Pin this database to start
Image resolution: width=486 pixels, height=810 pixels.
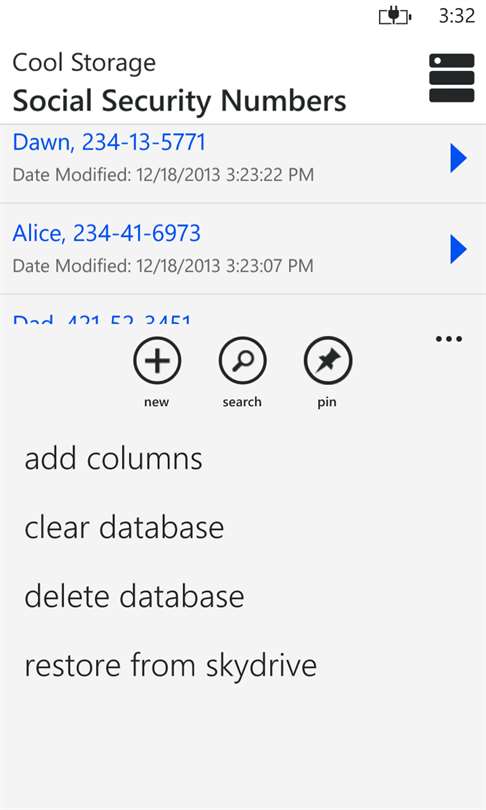coord(327,361)
